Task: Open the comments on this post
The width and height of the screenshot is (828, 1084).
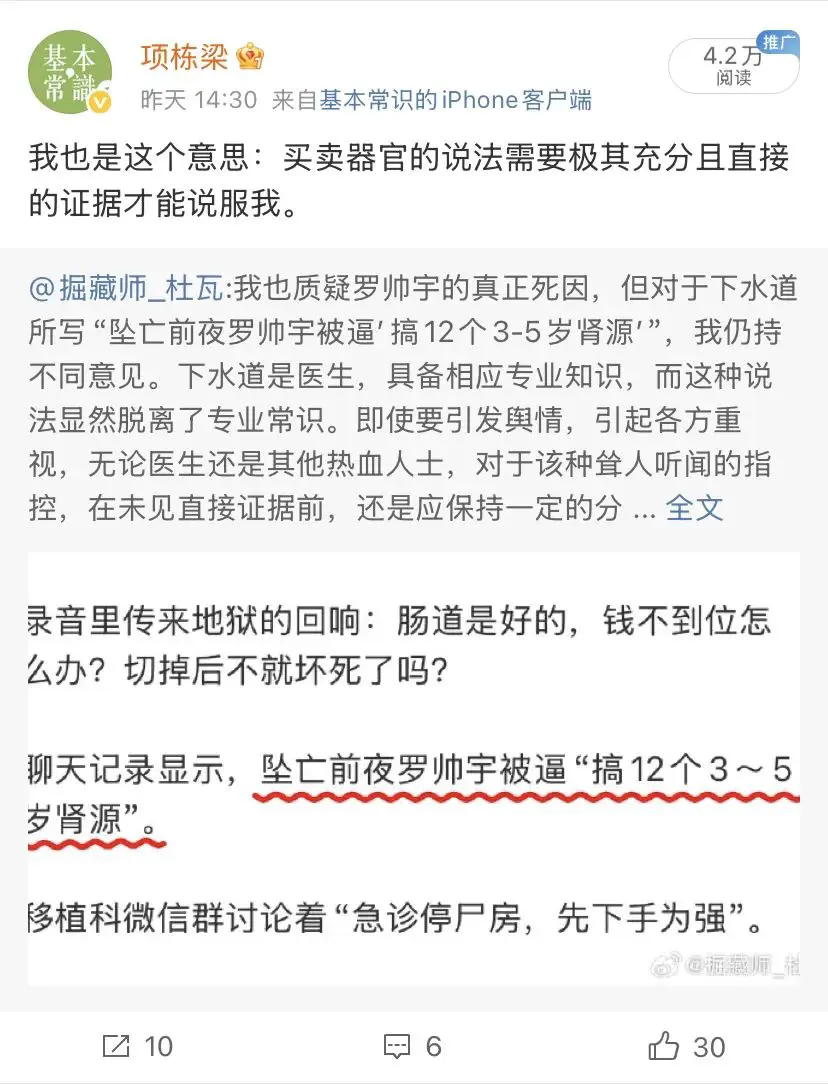Action: tap(412, 1046)
